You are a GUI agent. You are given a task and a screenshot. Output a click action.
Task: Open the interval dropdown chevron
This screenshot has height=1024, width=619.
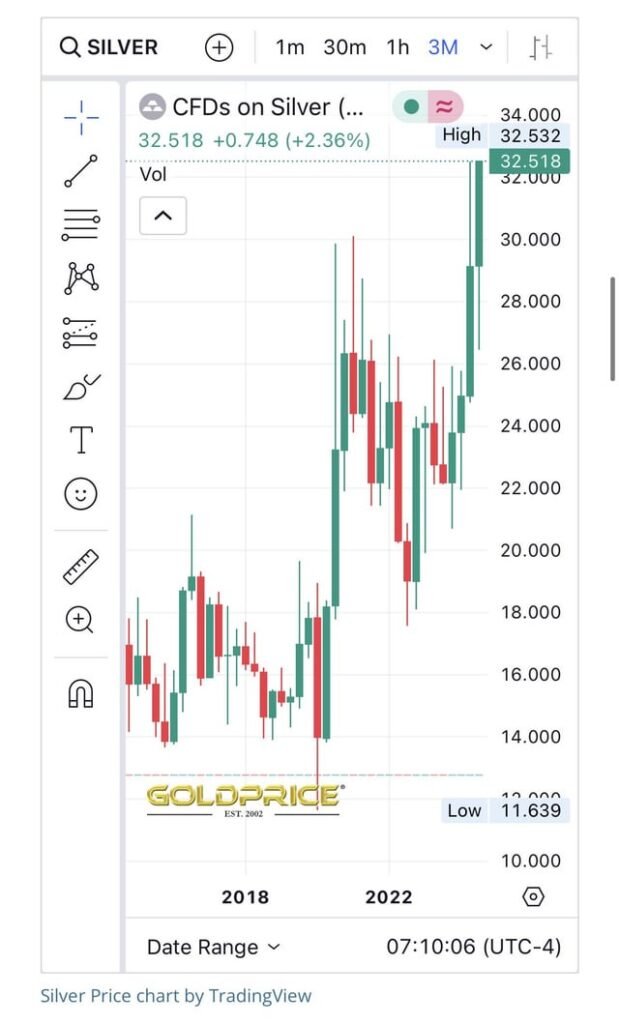click(486, 47)
